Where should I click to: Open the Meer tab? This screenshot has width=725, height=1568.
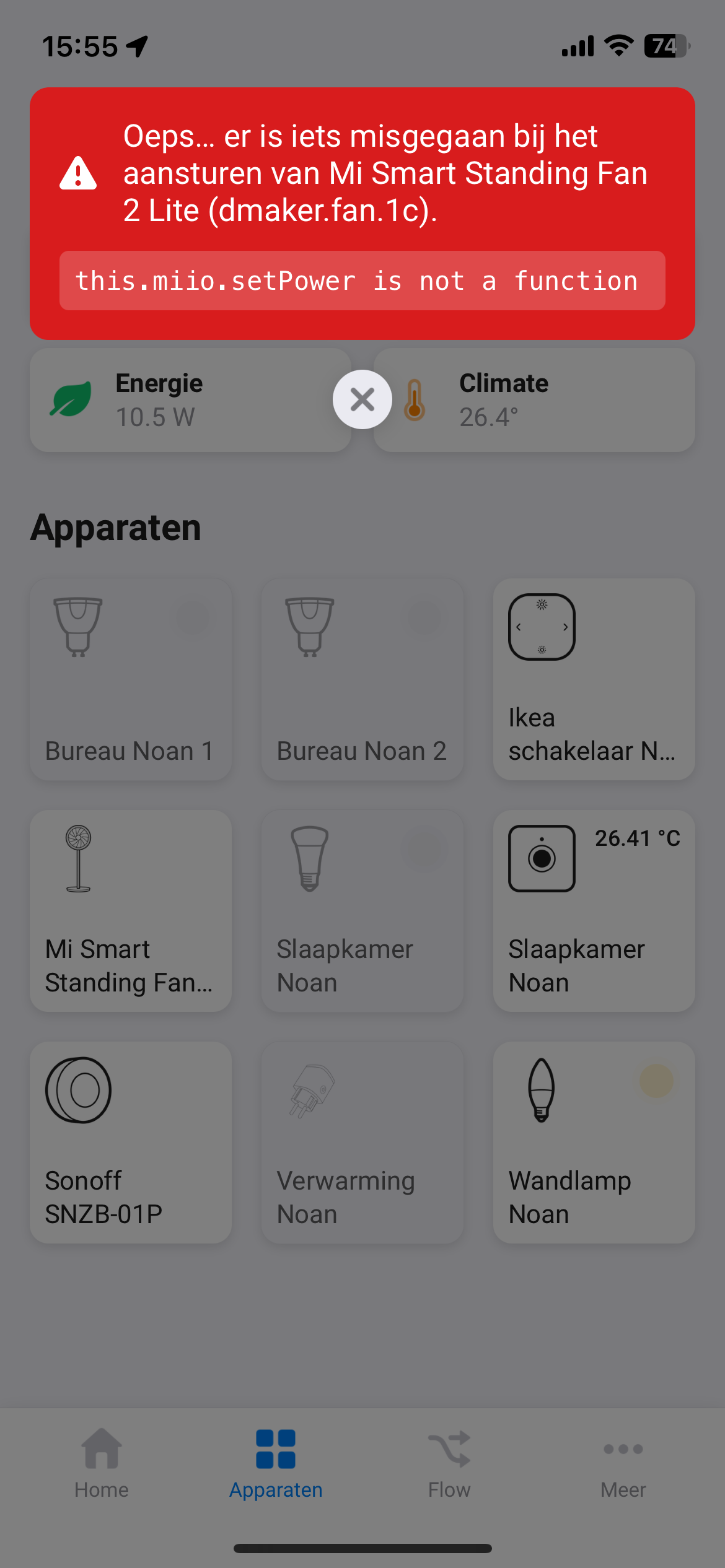[x=623, y=1463]
